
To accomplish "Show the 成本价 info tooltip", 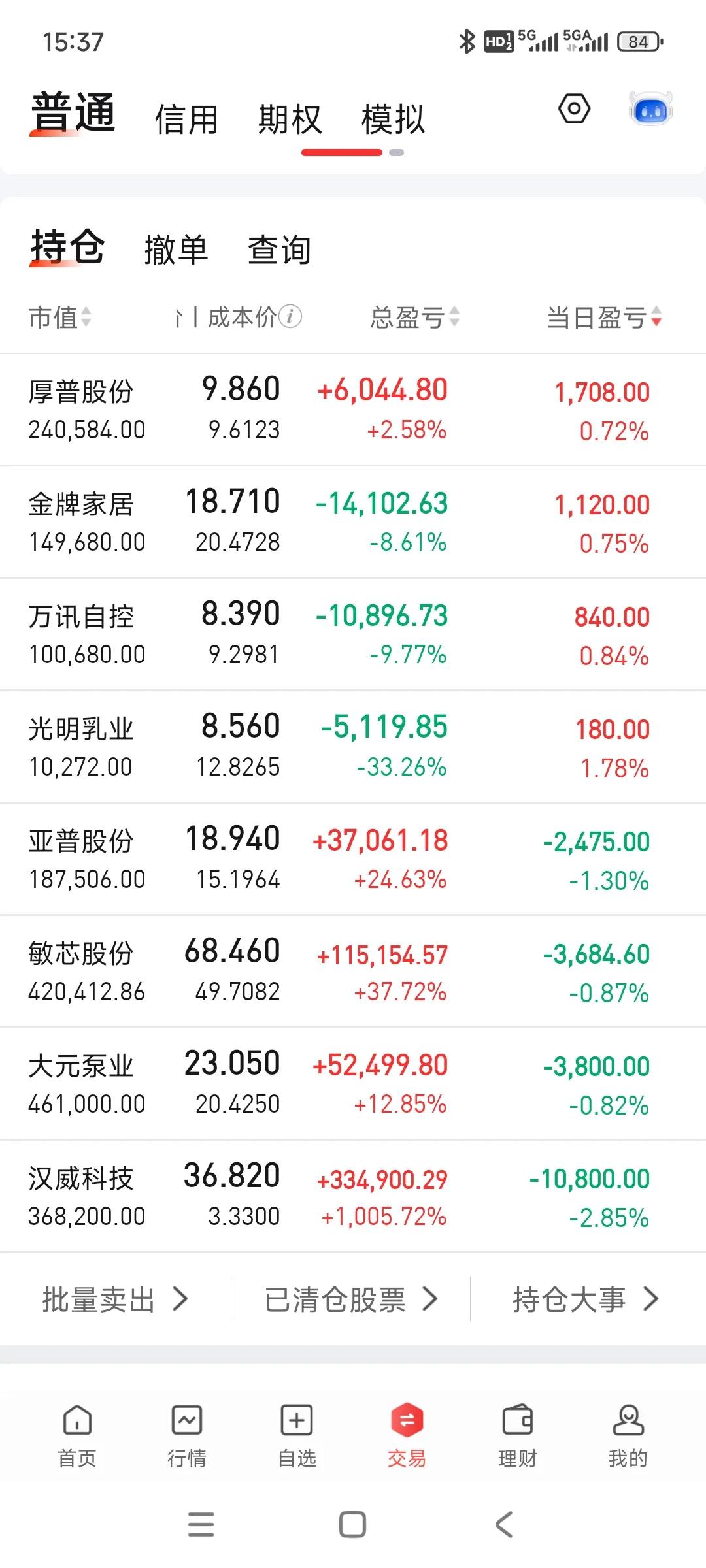I will pos(290,317).
